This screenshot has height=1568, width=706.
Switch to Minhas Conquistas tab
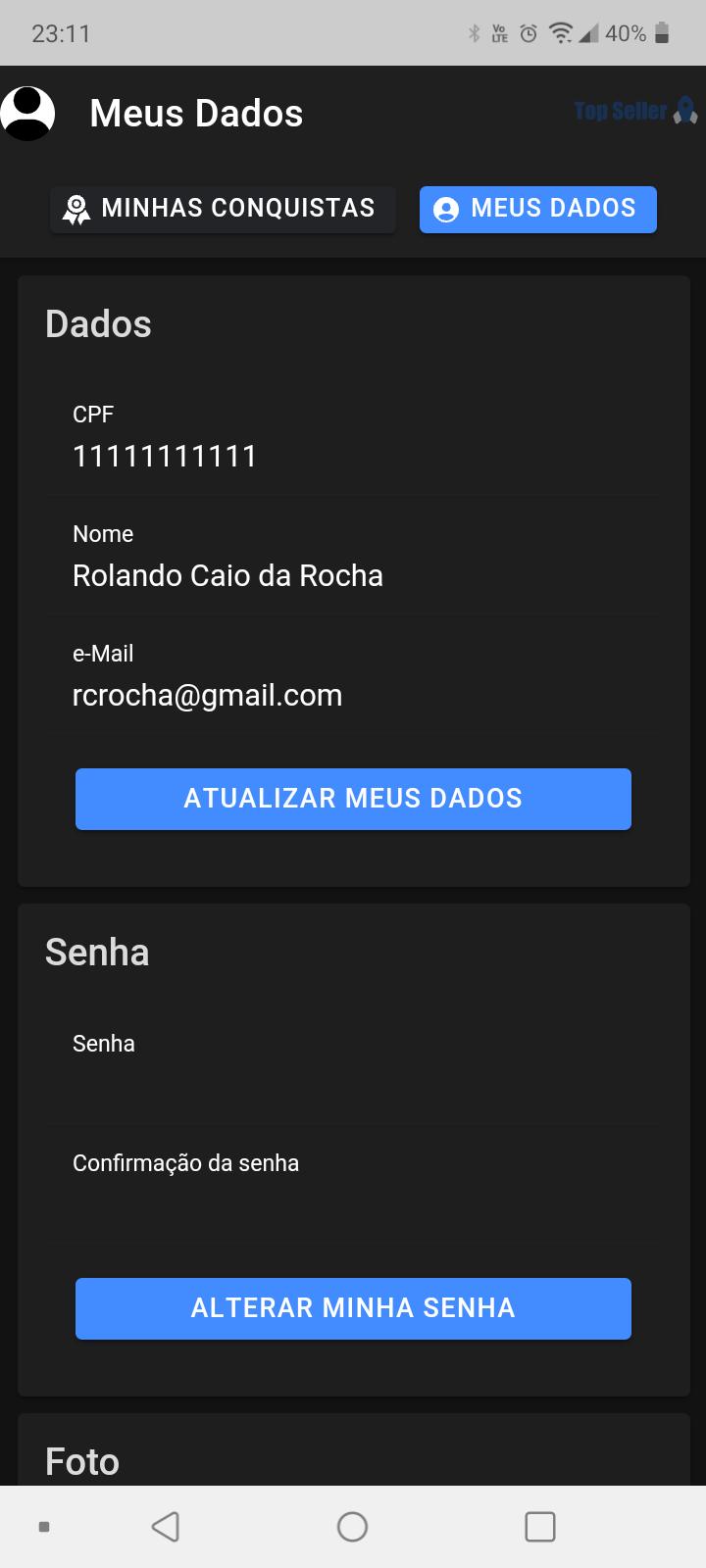click(x=223, y=209)
